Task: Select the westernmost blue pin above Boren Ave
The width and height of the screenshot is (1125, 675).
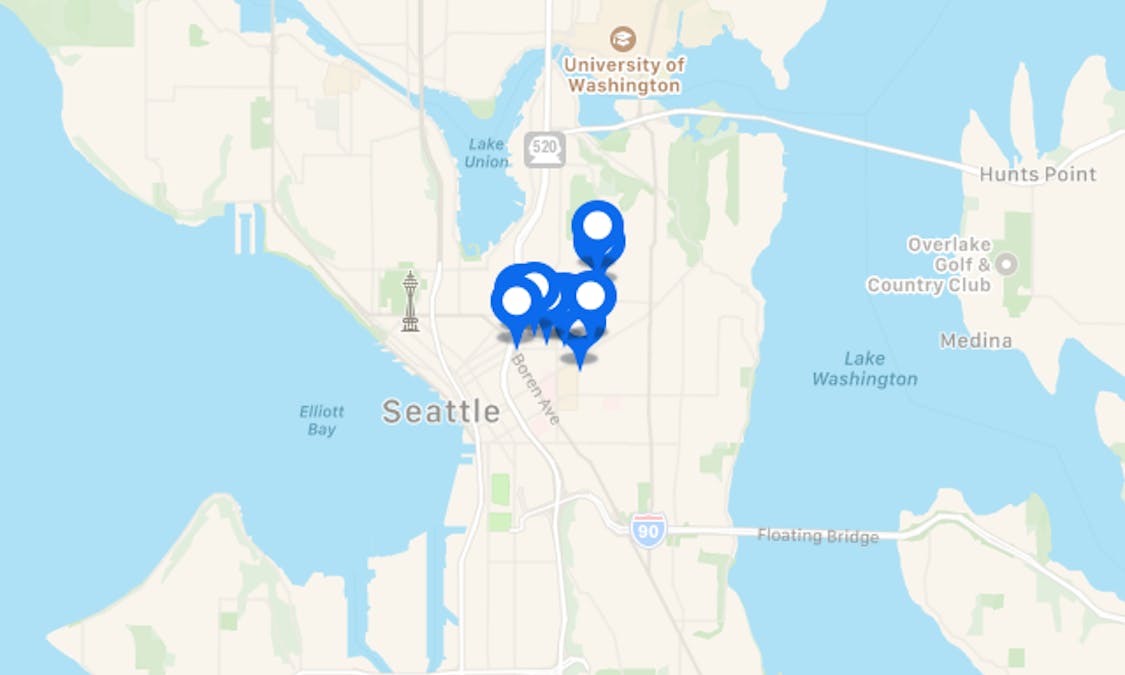Action: 516,301
